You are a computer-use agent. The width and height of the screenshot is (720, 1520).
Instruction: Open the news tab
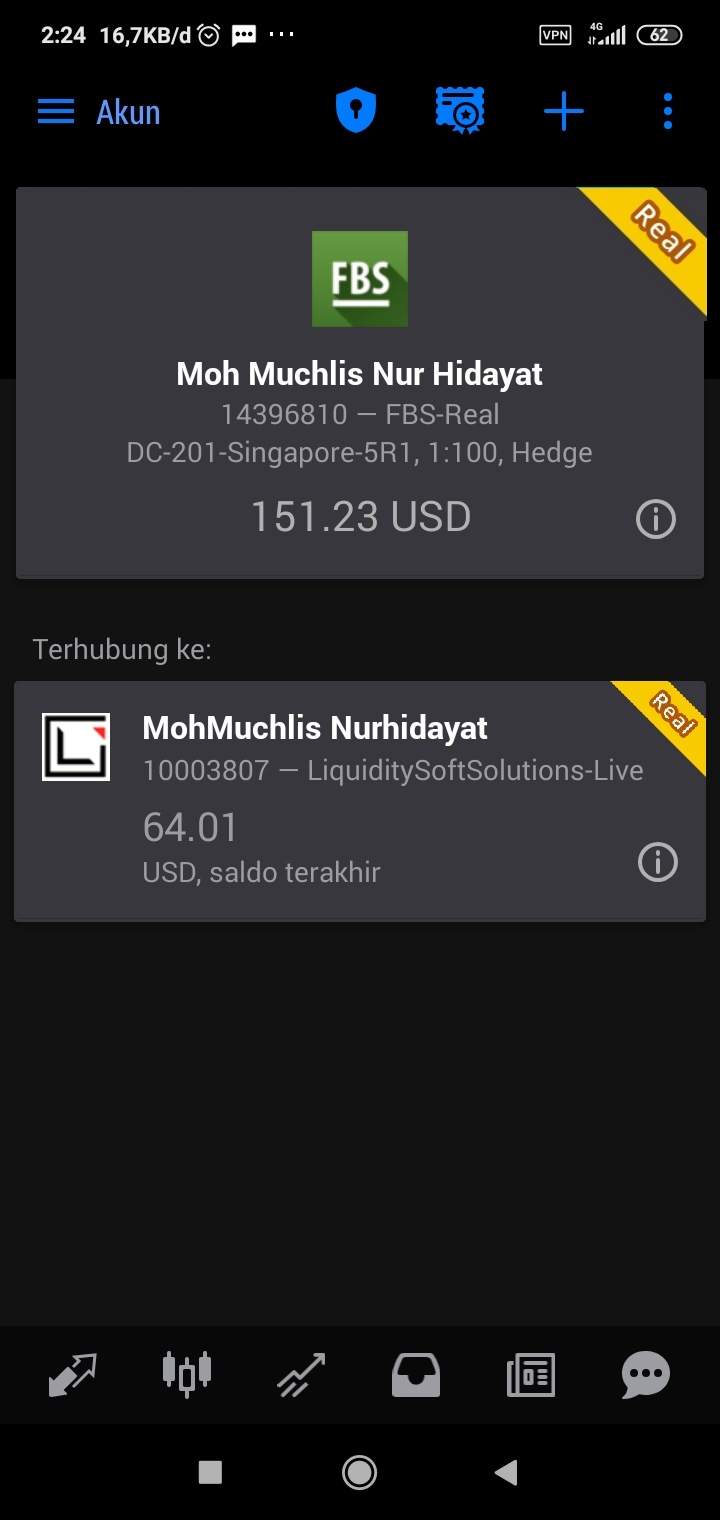pos(530,1375)
